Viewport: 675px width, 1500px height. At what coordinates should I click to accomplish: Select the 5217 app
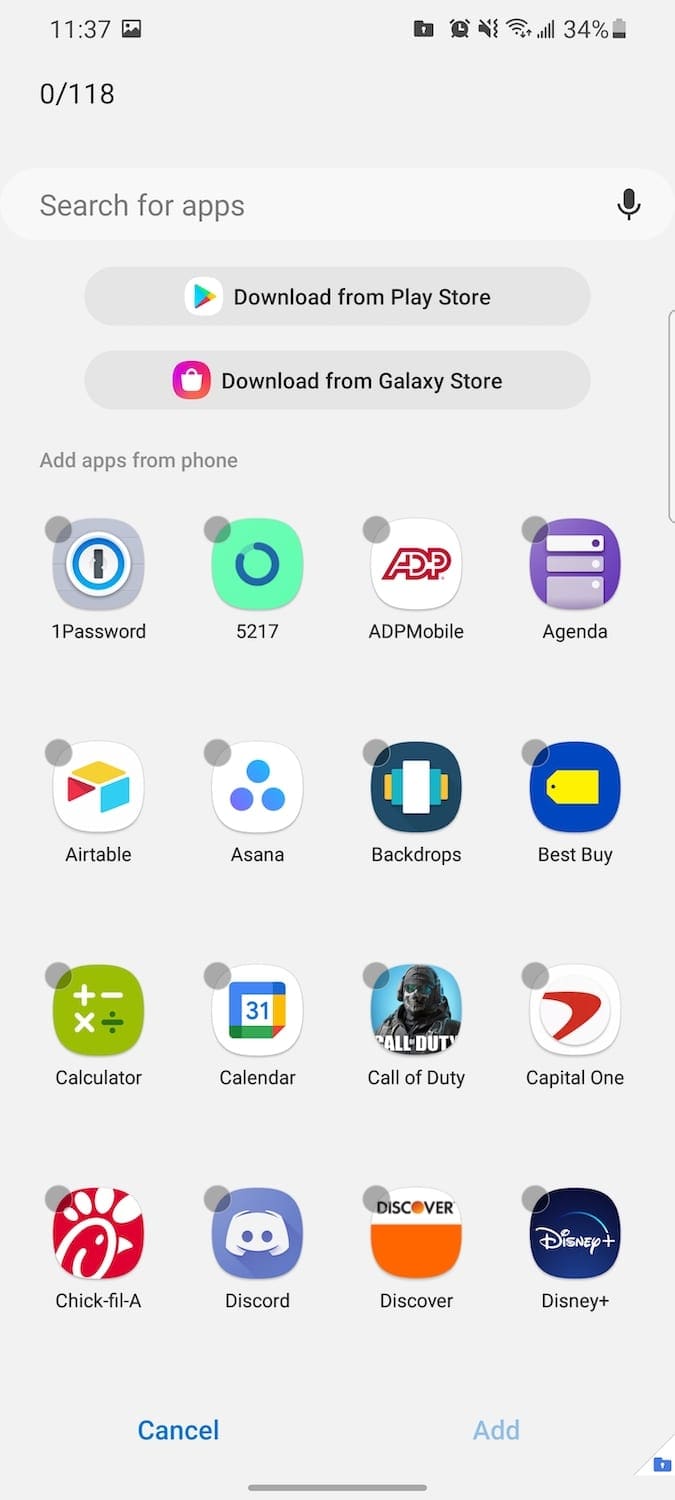(x=257, y=565)
